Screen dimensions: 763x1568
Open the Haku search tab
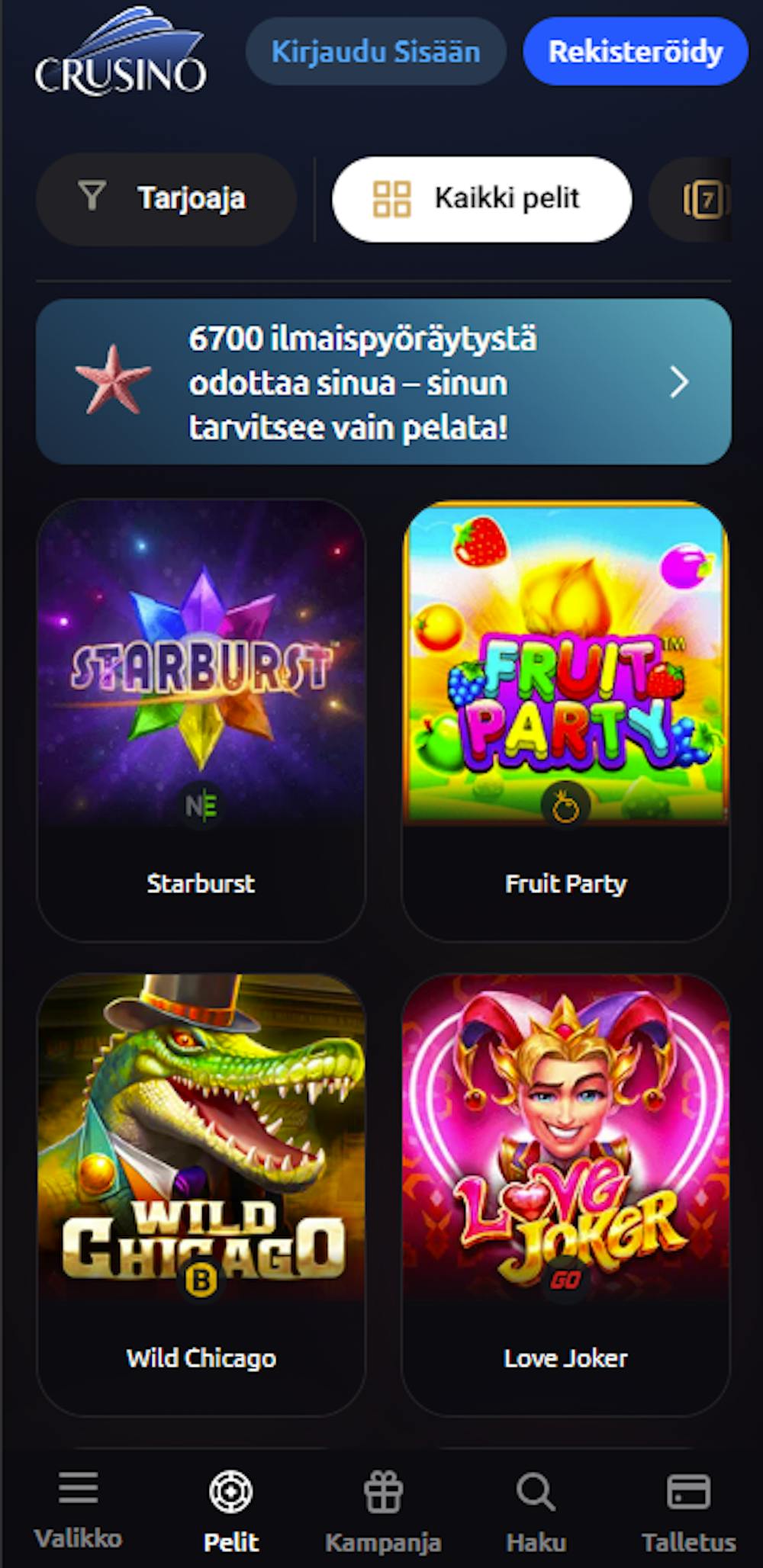[536, 1510]
